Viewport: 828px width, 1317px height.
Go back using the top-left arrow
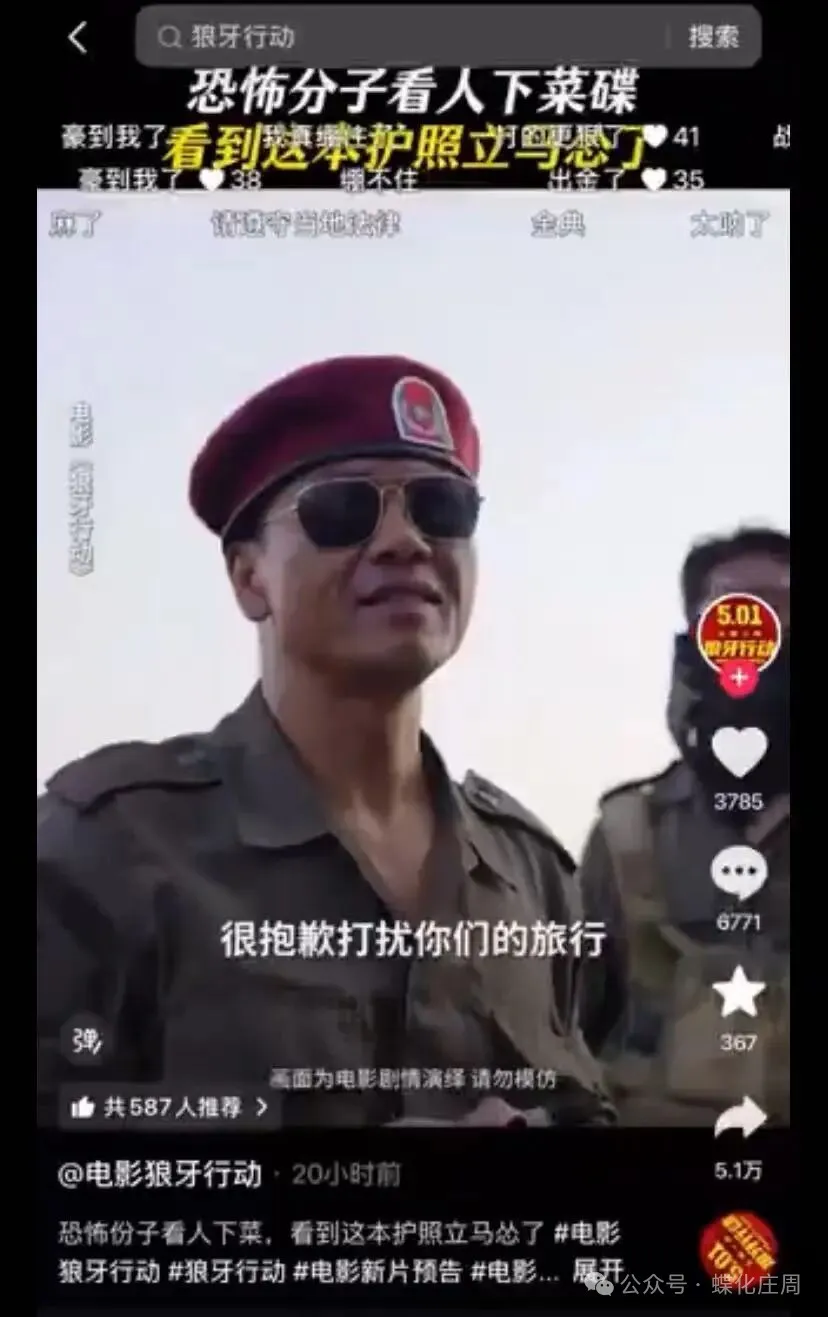point(78,38)
